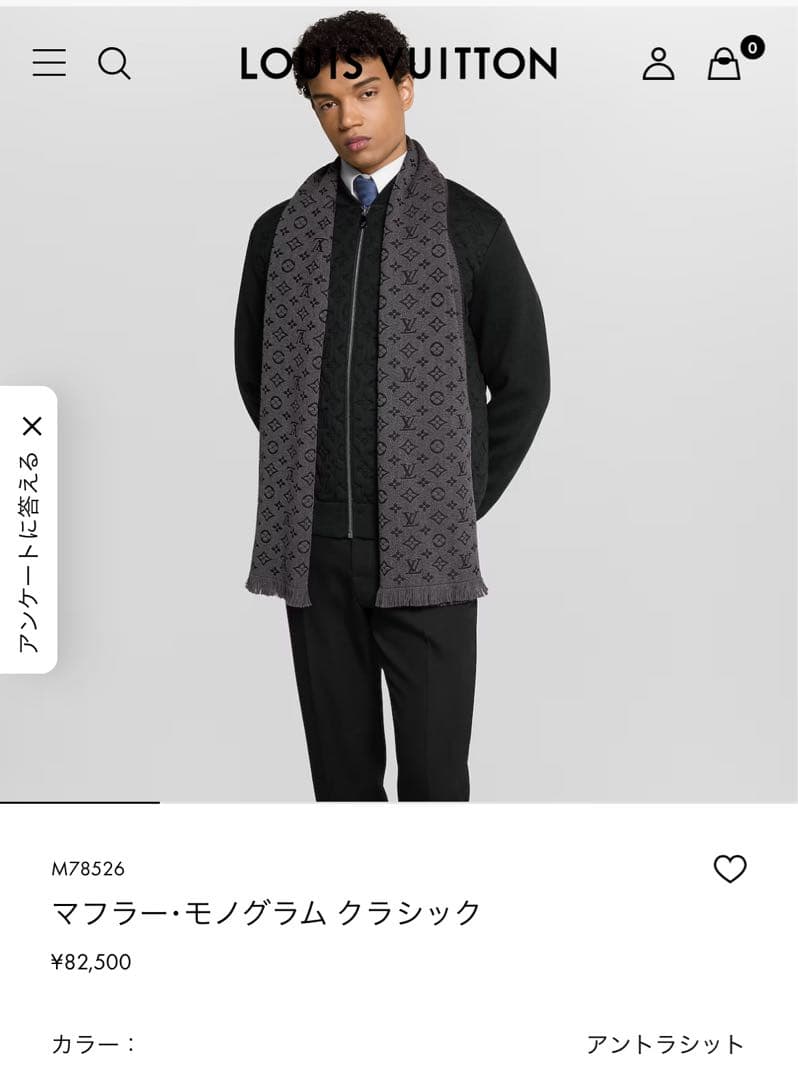The image size is (798, 1080).
Task: Click the model photo to enlarge it
Action: click(400, 400)
